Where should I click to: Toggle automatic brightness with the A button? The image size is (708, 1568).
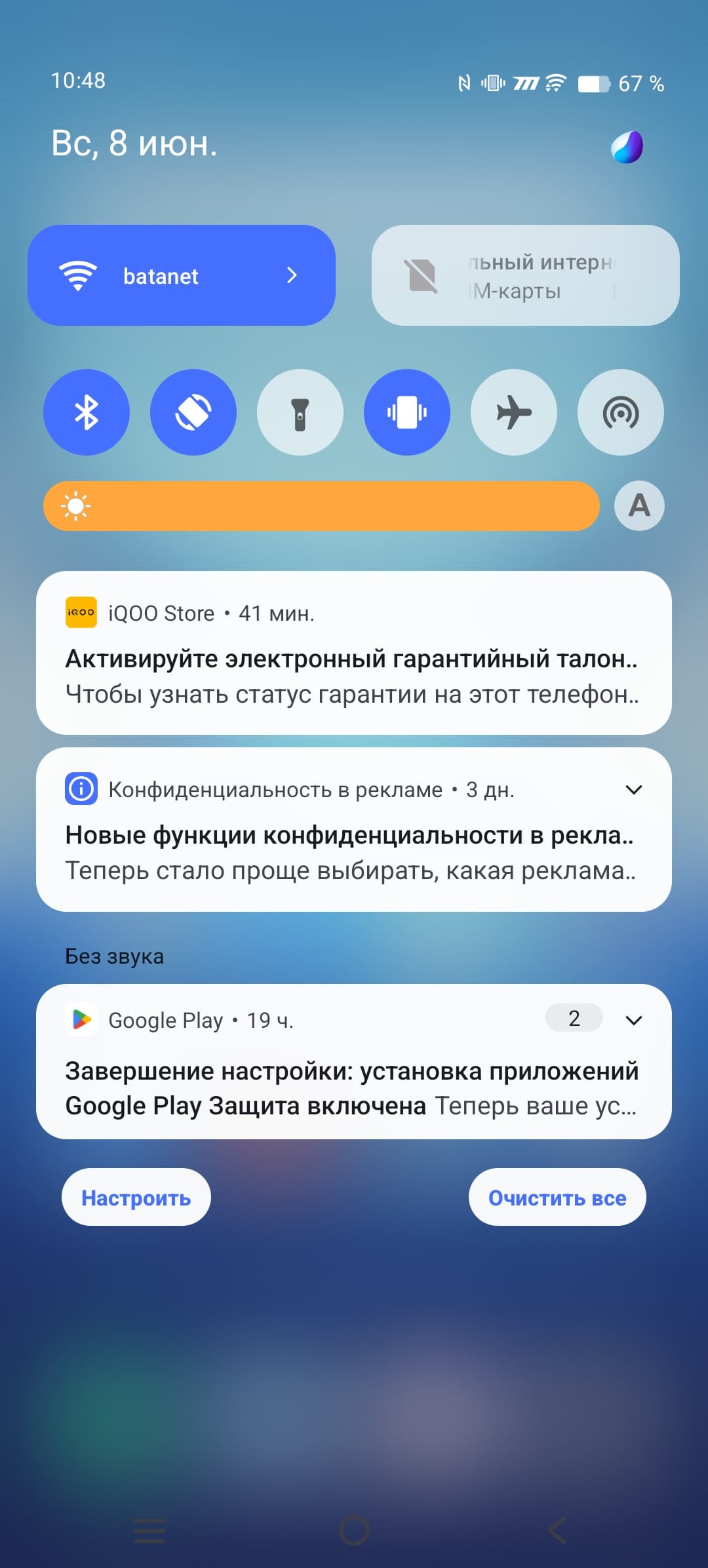tap(639, 505)
